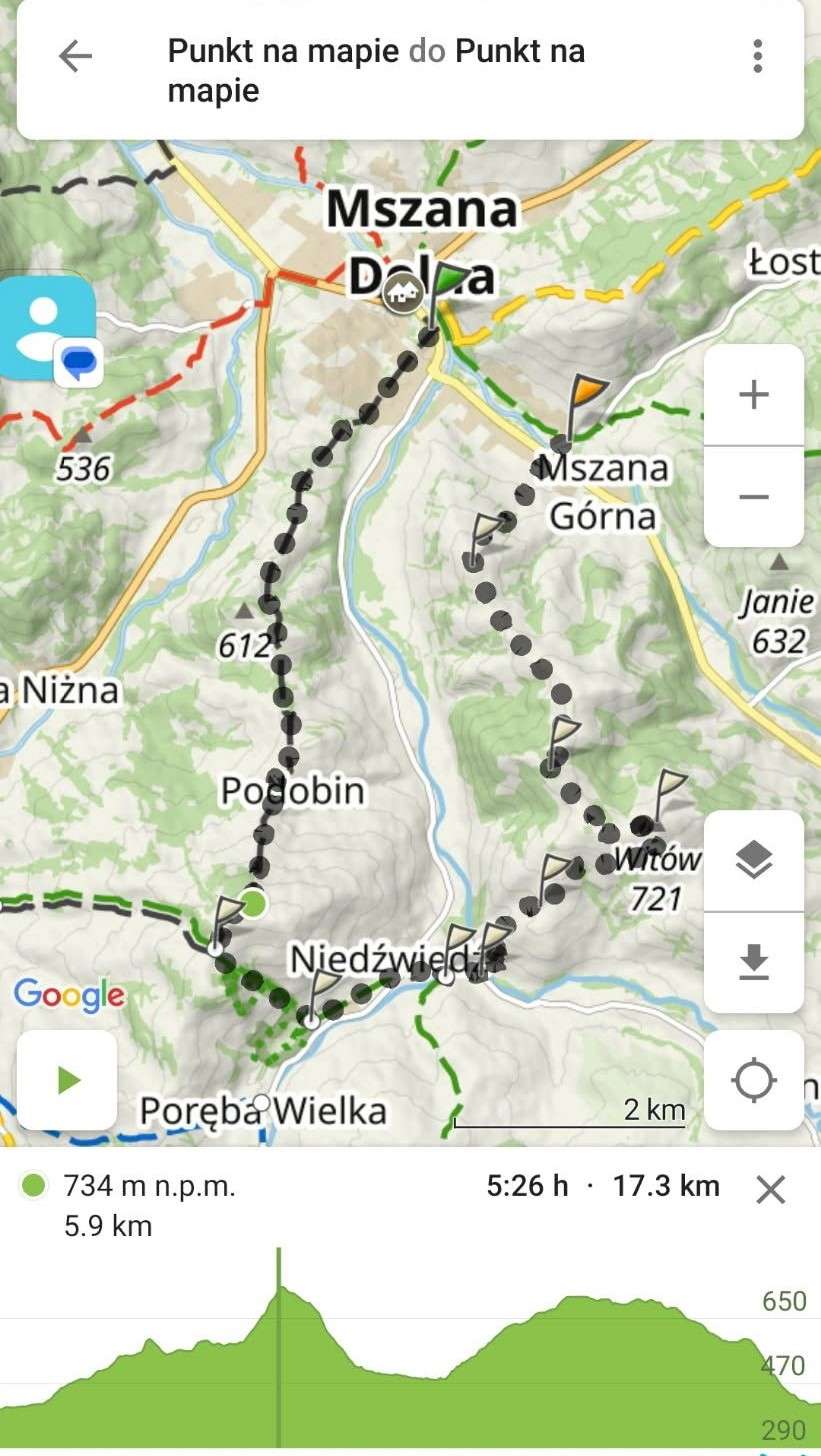This screenshot has height=1456, width=821.
Task: Open the map layers selector
Action: click(754, 860)
